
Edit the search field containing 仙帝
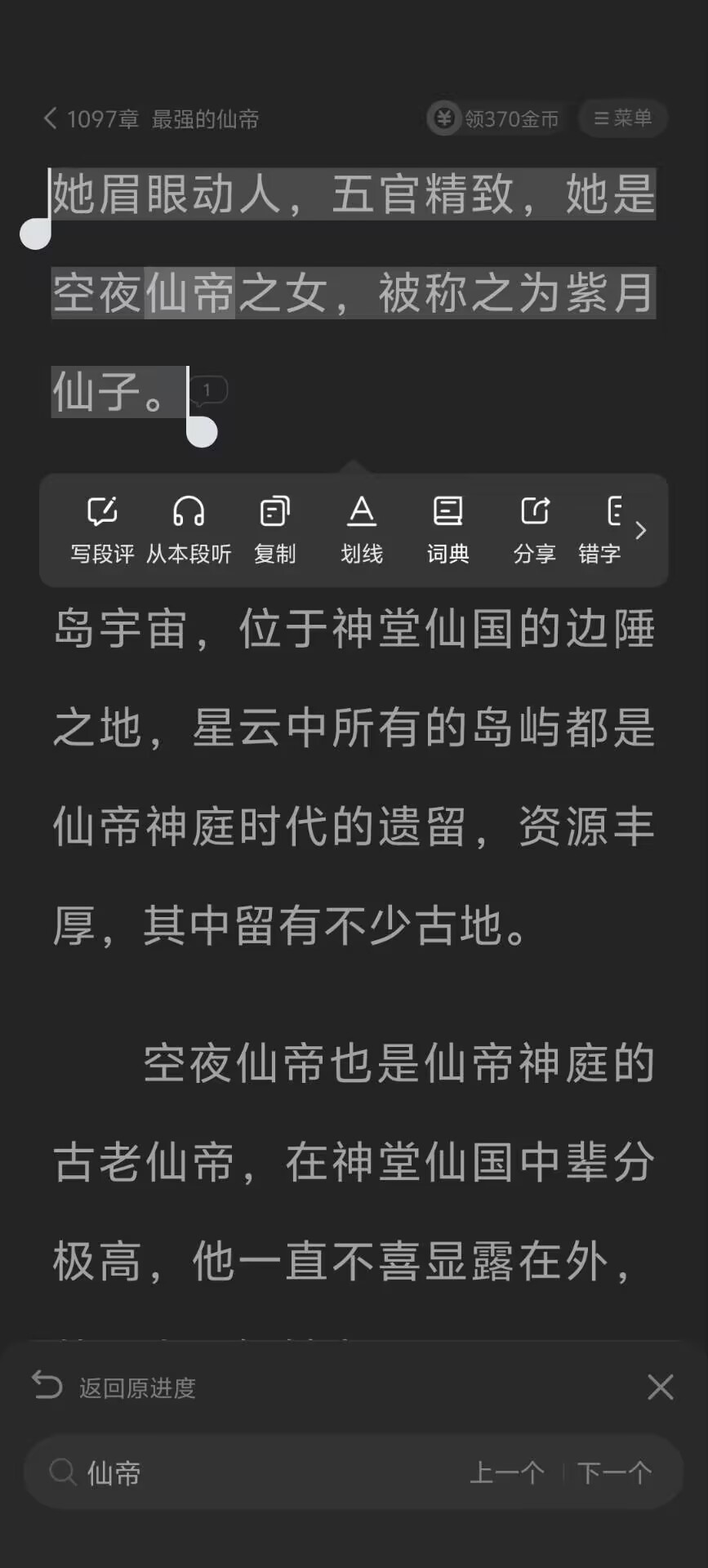[x=245, y=1472]
